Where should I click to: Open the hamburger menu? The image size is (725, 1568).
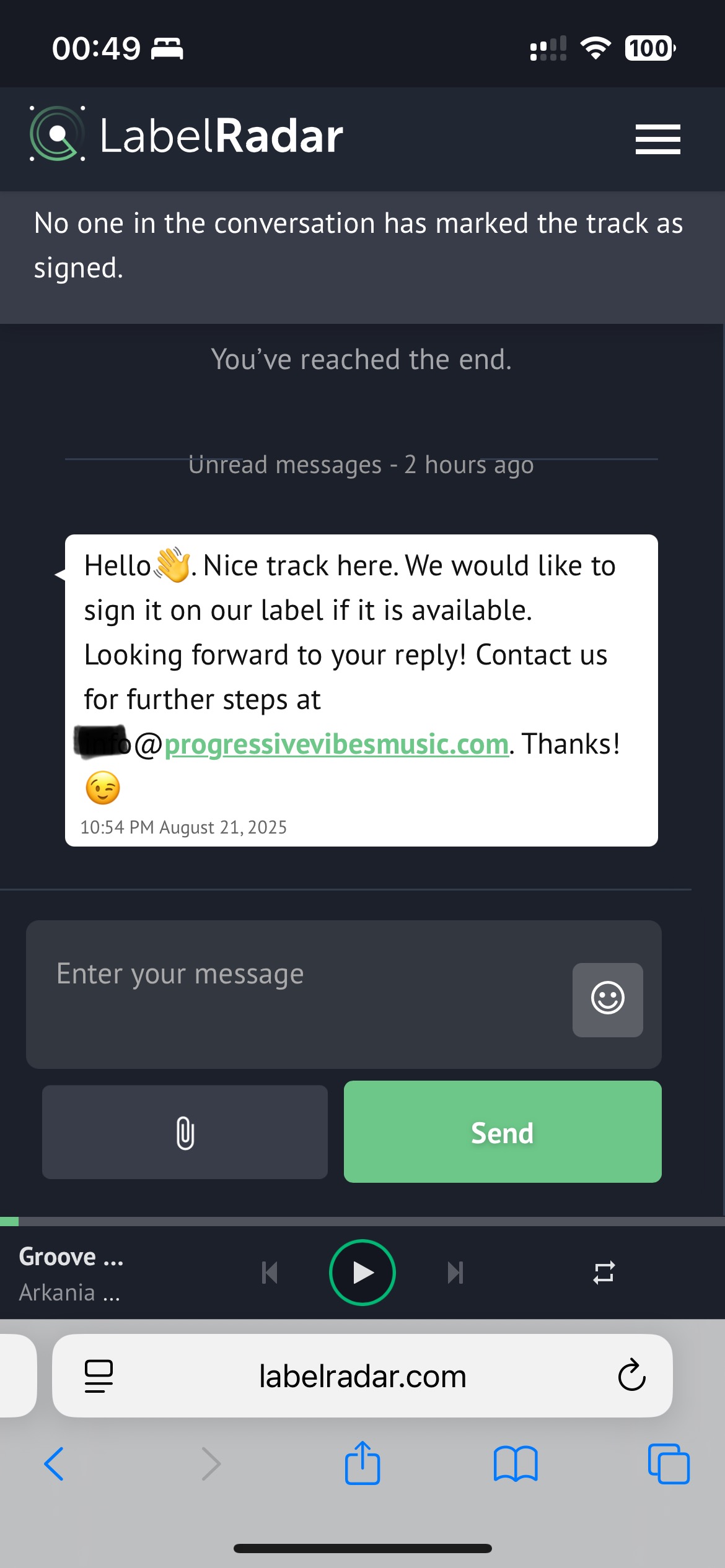point(657,139)
